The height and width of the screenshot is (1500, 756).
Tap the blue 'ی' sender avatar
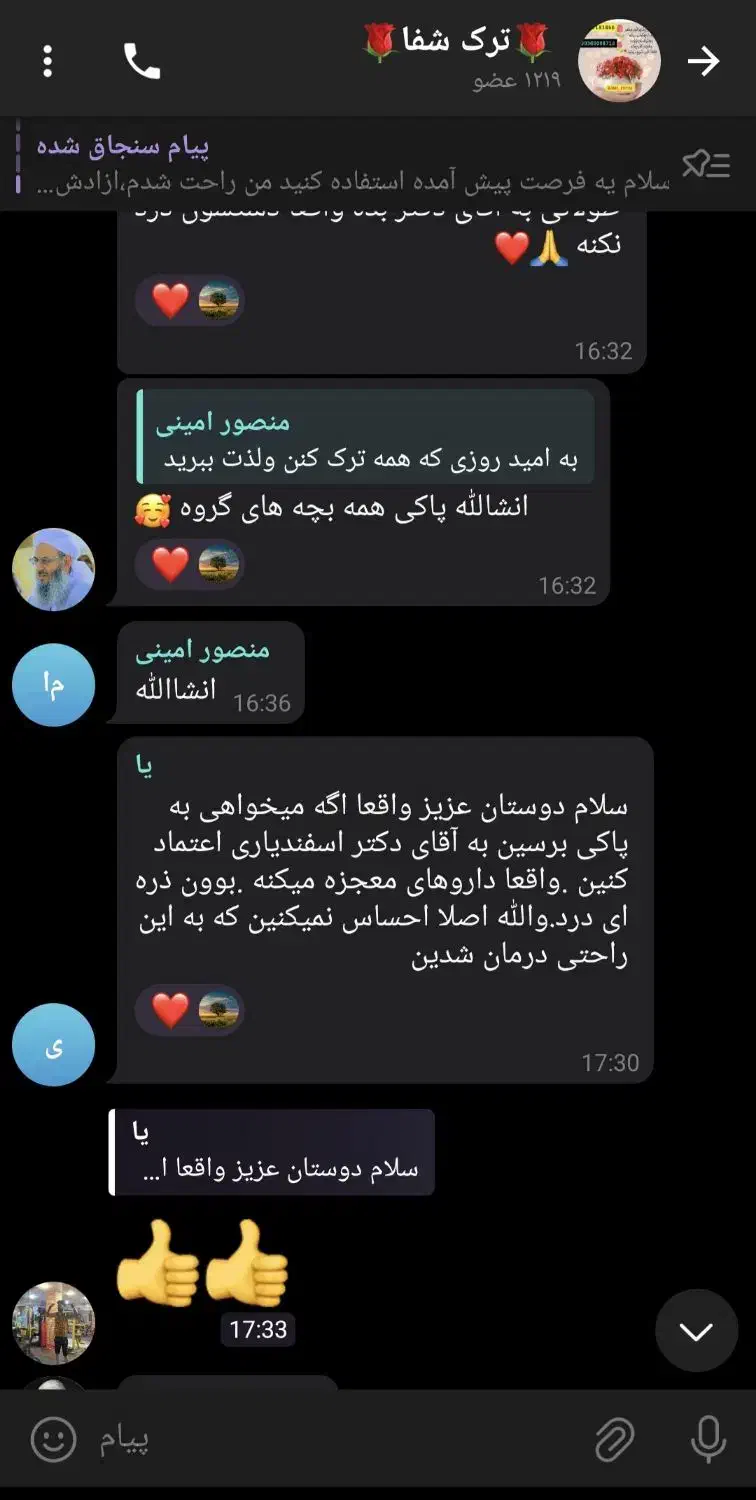(x=53, y=1043)
